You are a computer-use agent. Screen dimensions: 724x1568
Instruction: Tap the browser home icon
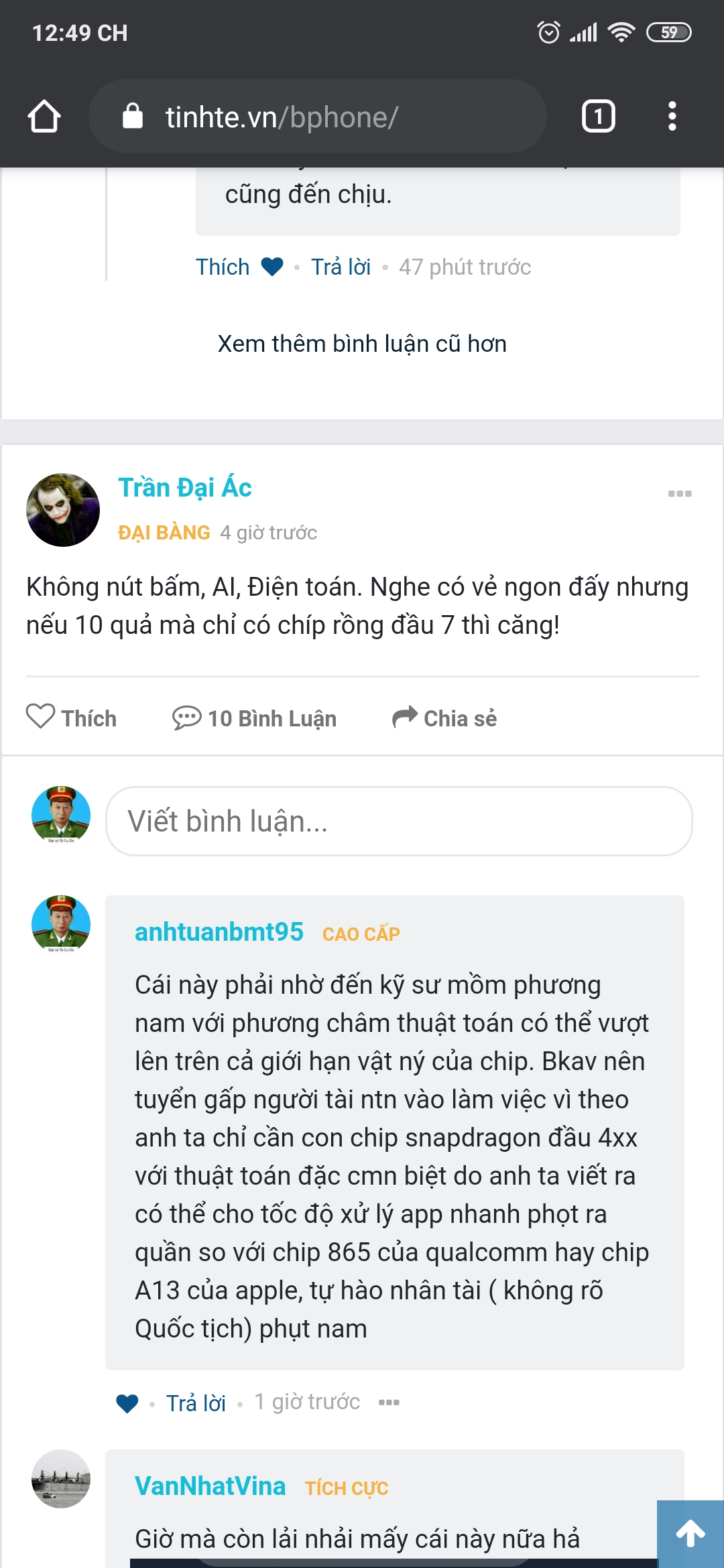point(44,117)
